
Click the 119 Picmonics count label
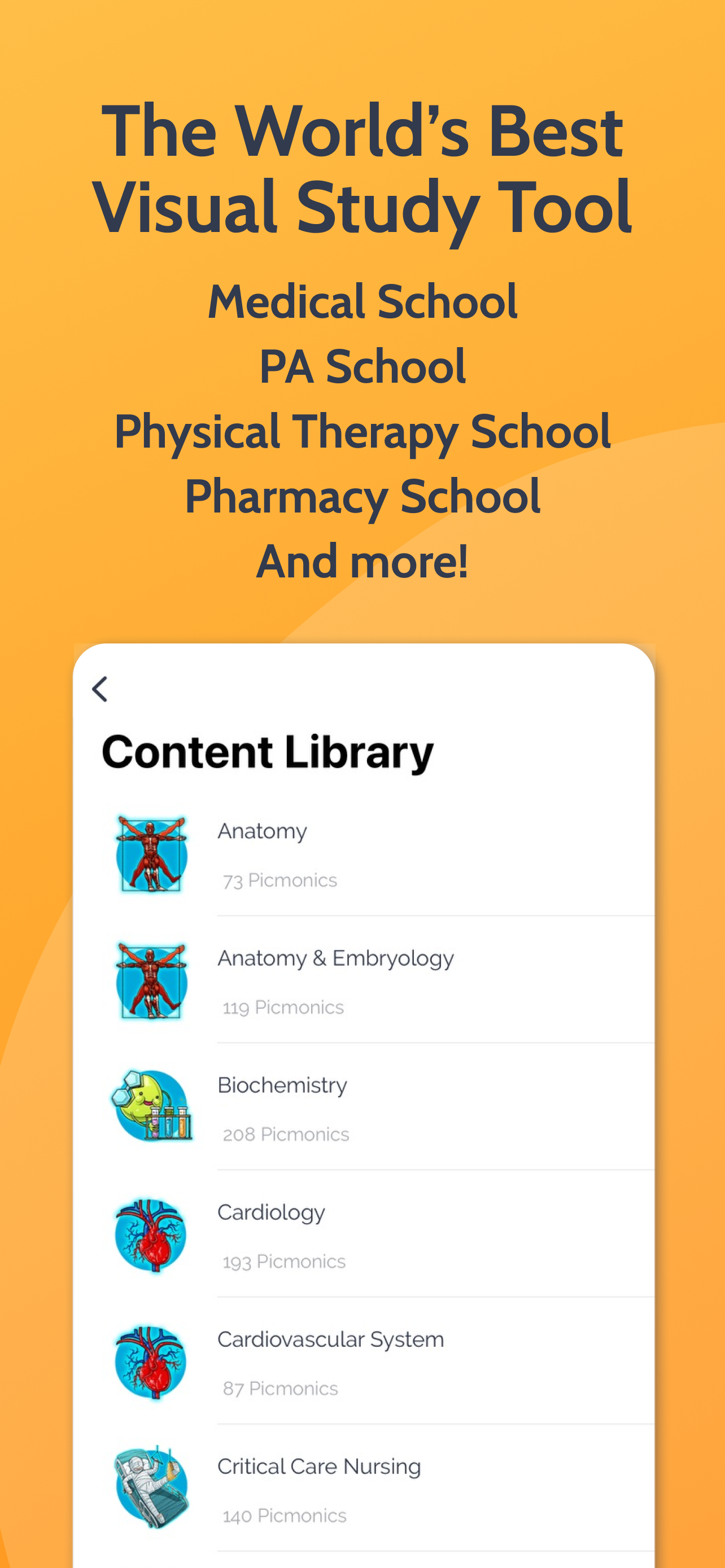pos(282,1007)
